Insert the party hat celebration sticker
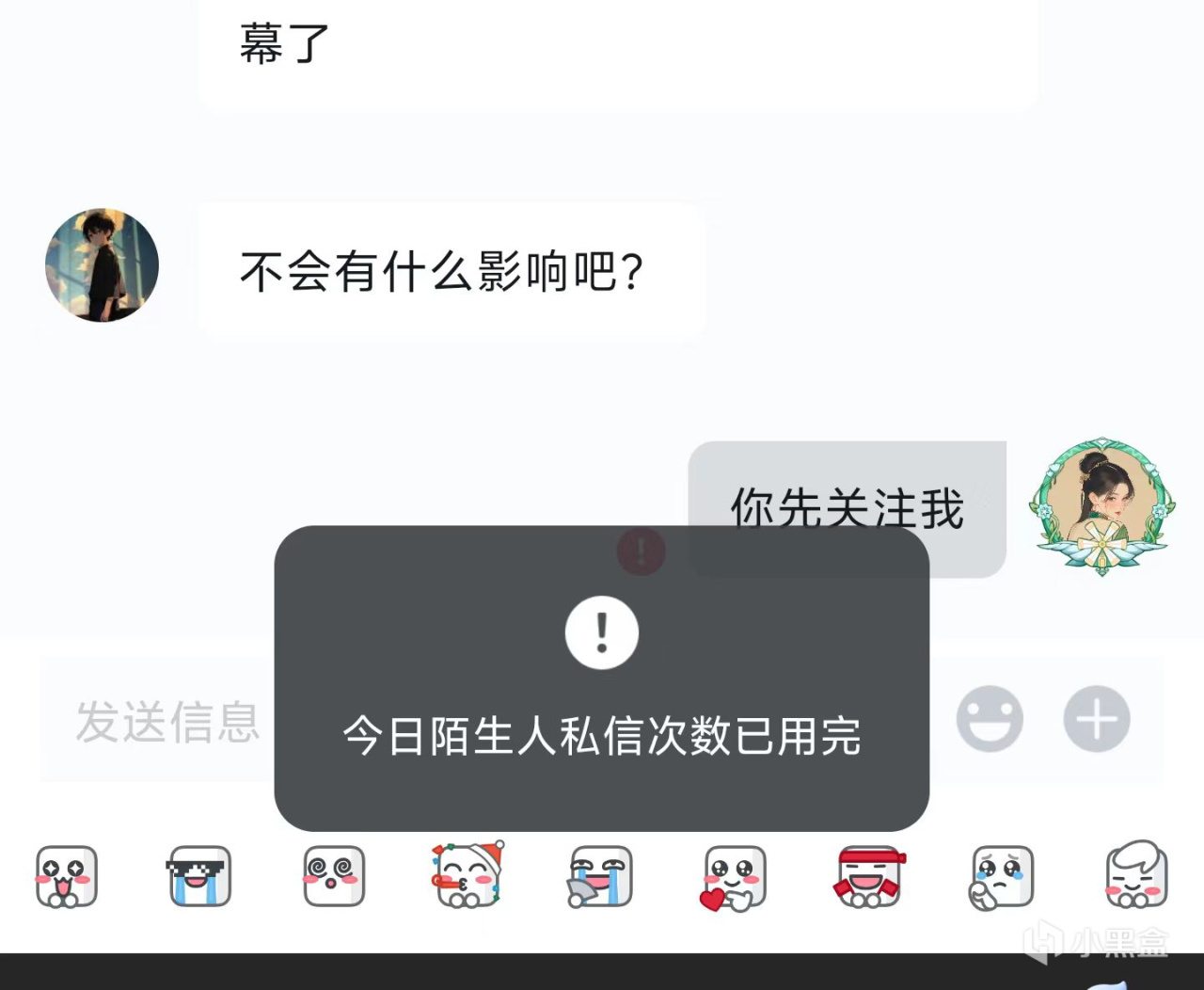This screenshot has width=1204, height=990. click(x=467, y=877)
